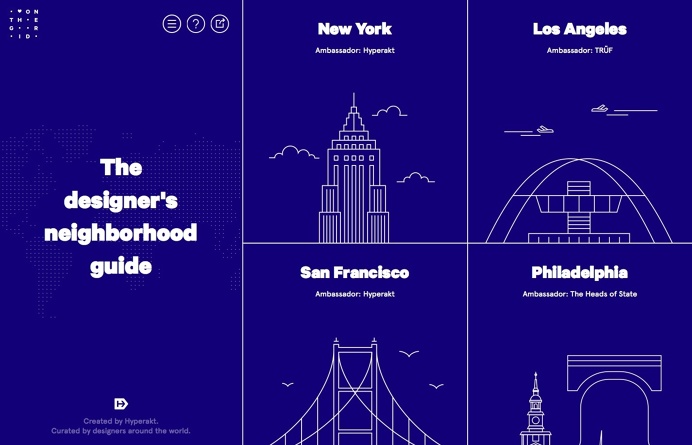Tap the share icon

[220, 24]
